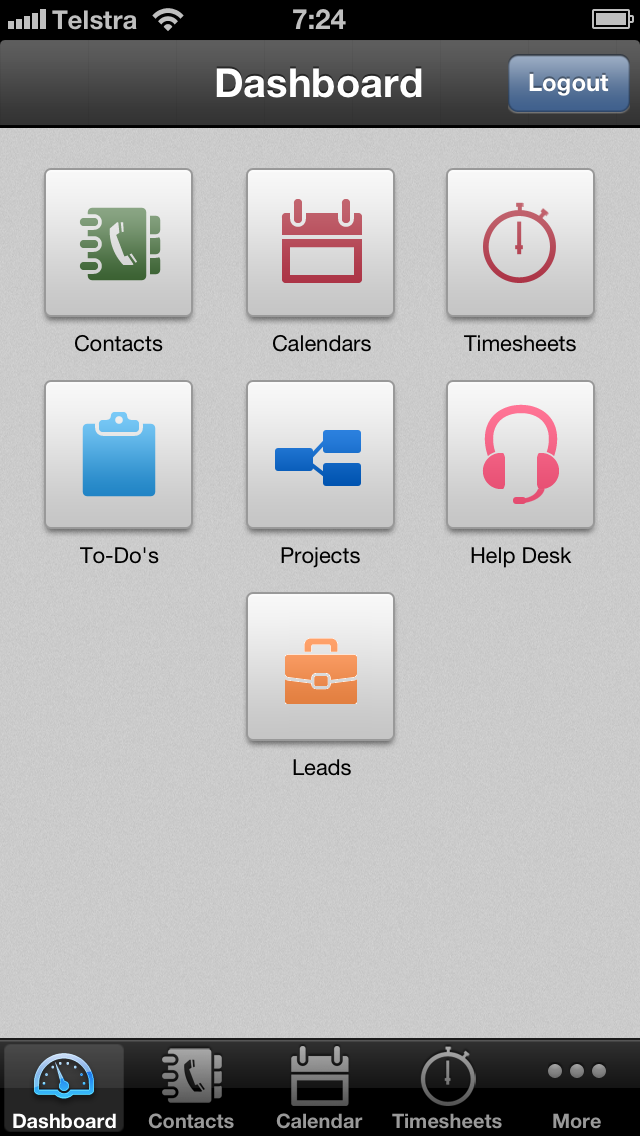The height and width of the screenshot is (1136, 640).
Task: Select the Dashboard tab in bottom bar
Action: 65,1089
